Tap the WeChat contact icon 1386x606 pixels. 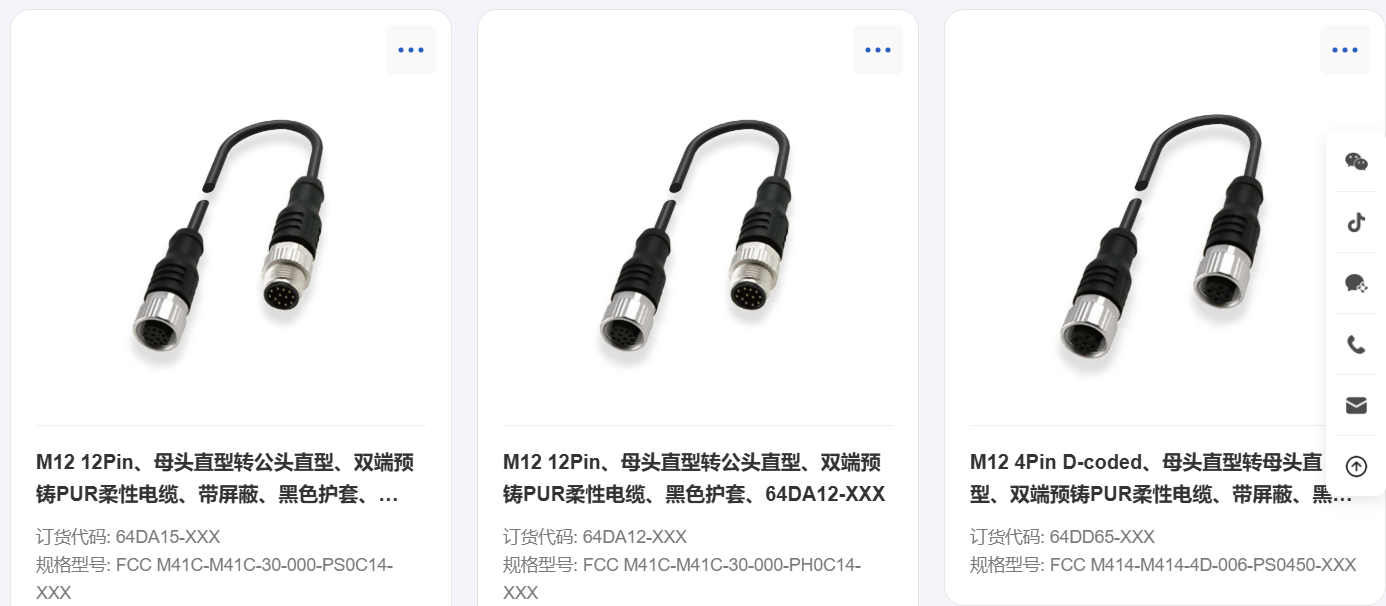tap(1356, 162)
